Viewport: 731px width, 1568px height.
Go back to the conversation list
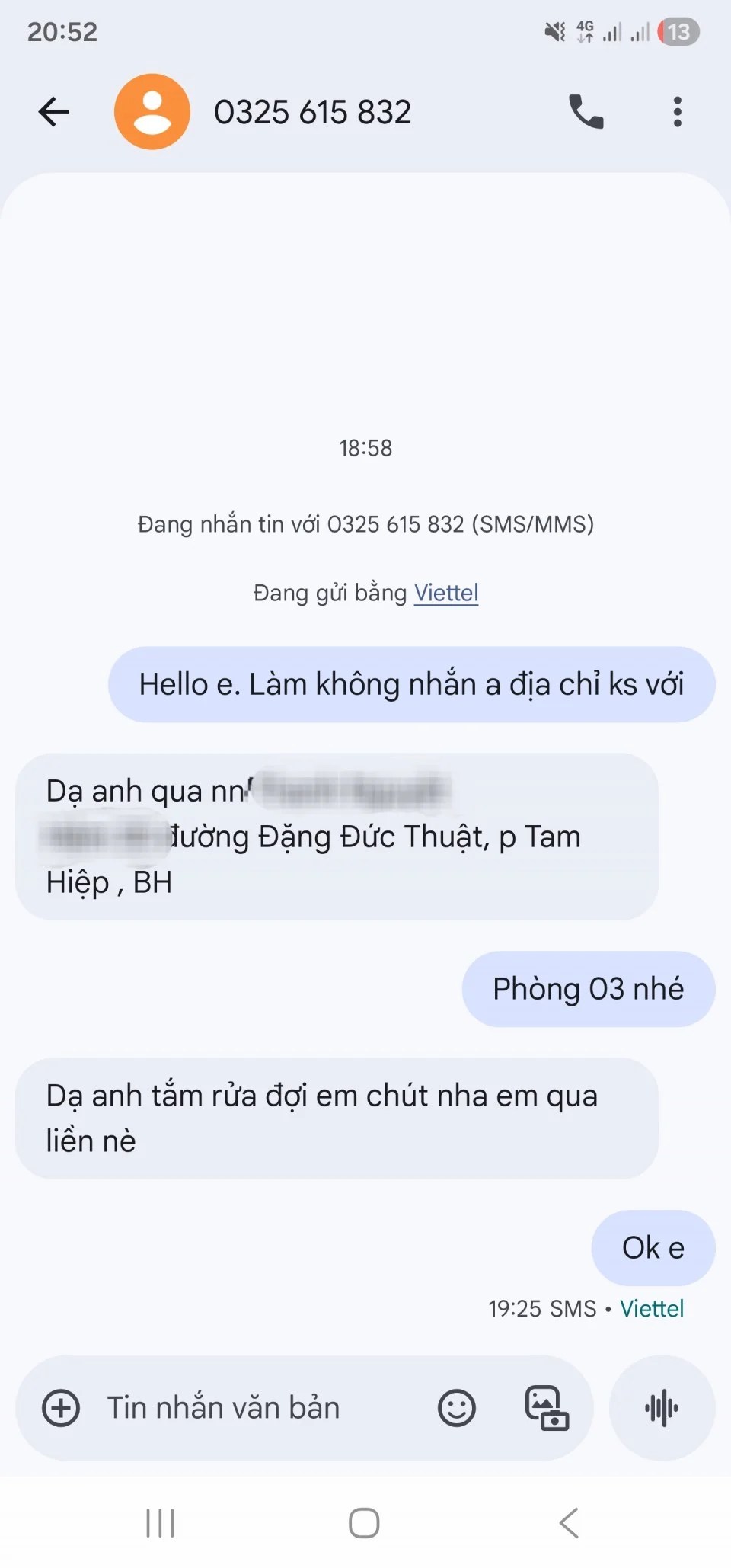[53, 112]
